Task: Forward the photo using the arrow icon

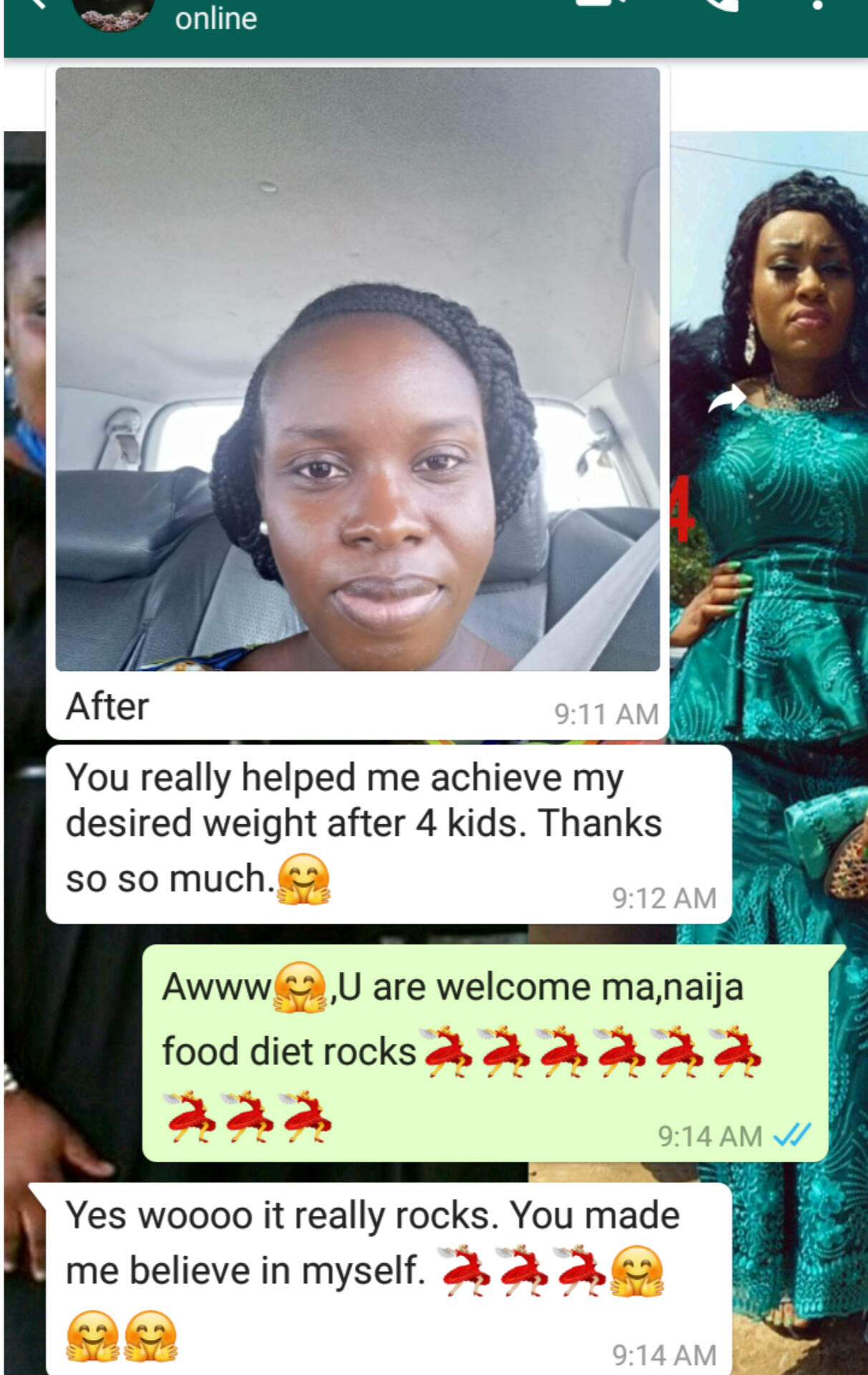Action: 727,398
